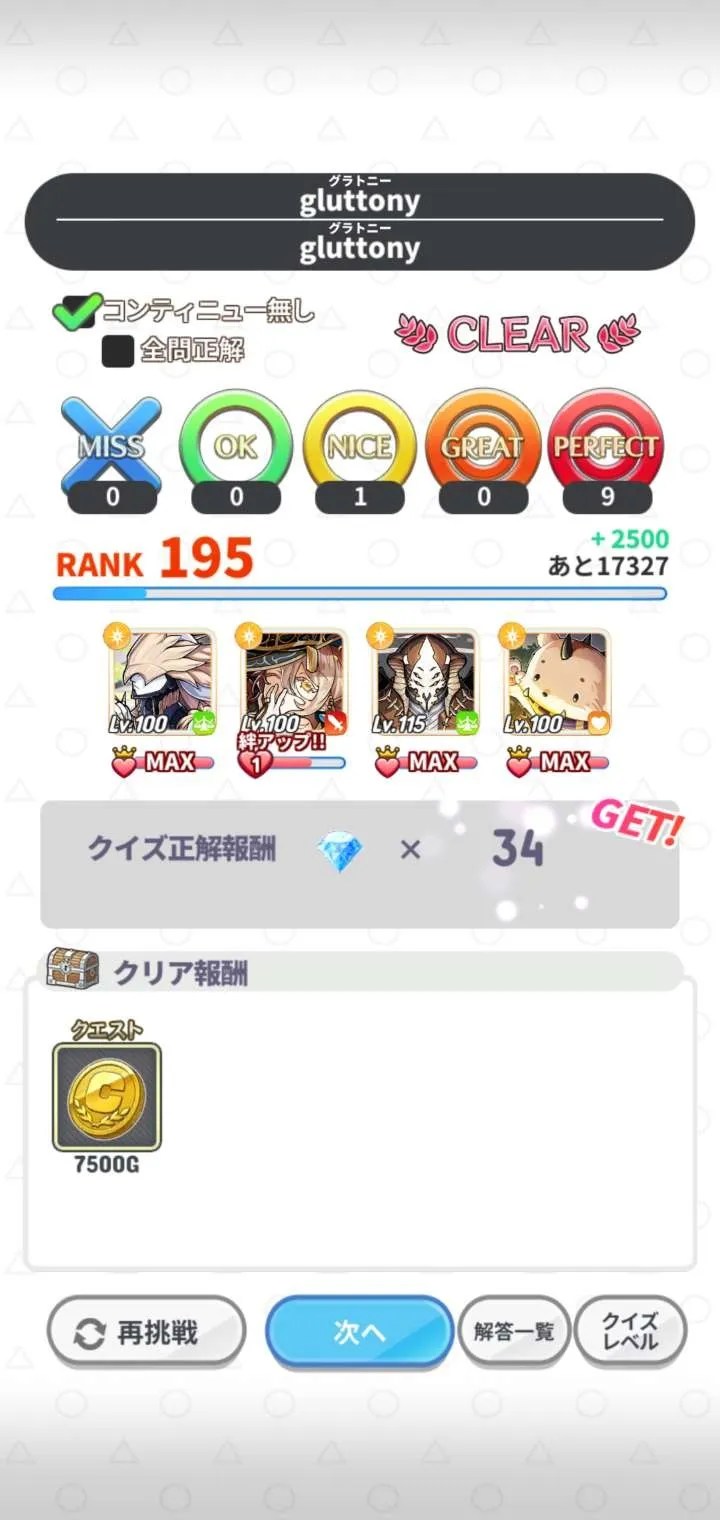This screenshot has height=1520, width=720.
Task: Open the 解答一覧 answer list
Action: [x=514, y=1332]
